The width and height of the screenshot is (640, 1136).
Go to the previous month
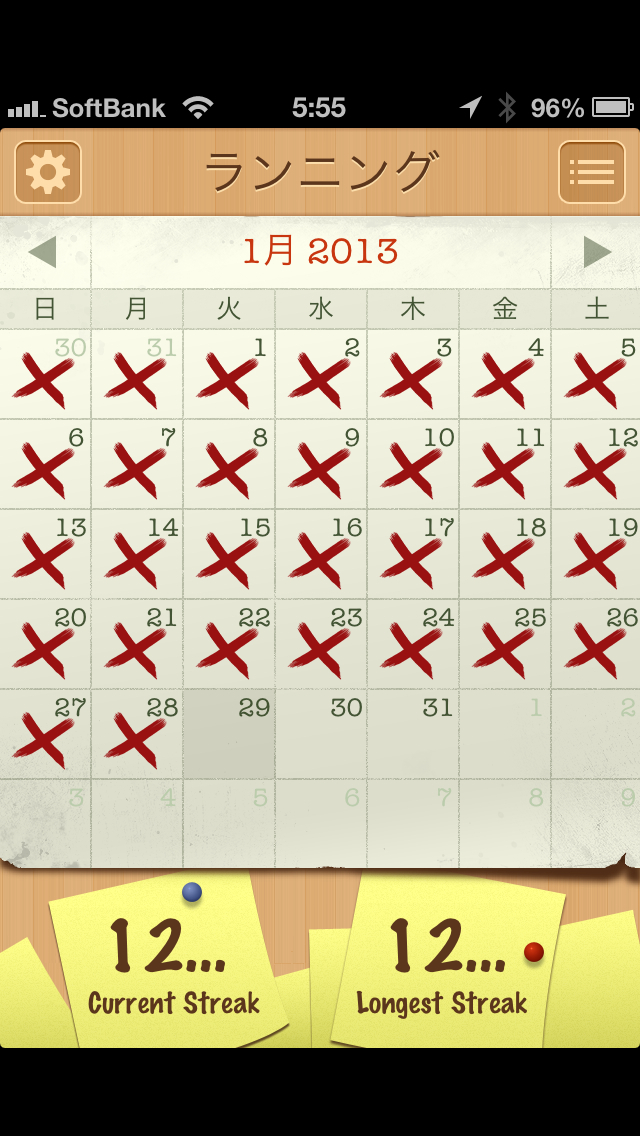pyautogui.click(x=43, y=252)
